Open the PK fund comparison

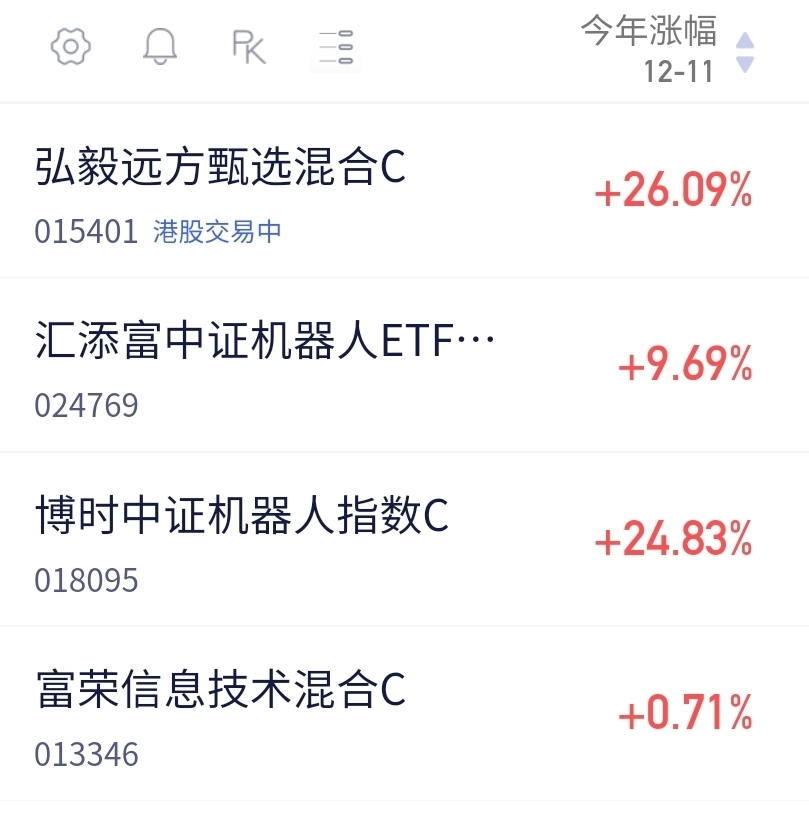(x=248, y=47)
